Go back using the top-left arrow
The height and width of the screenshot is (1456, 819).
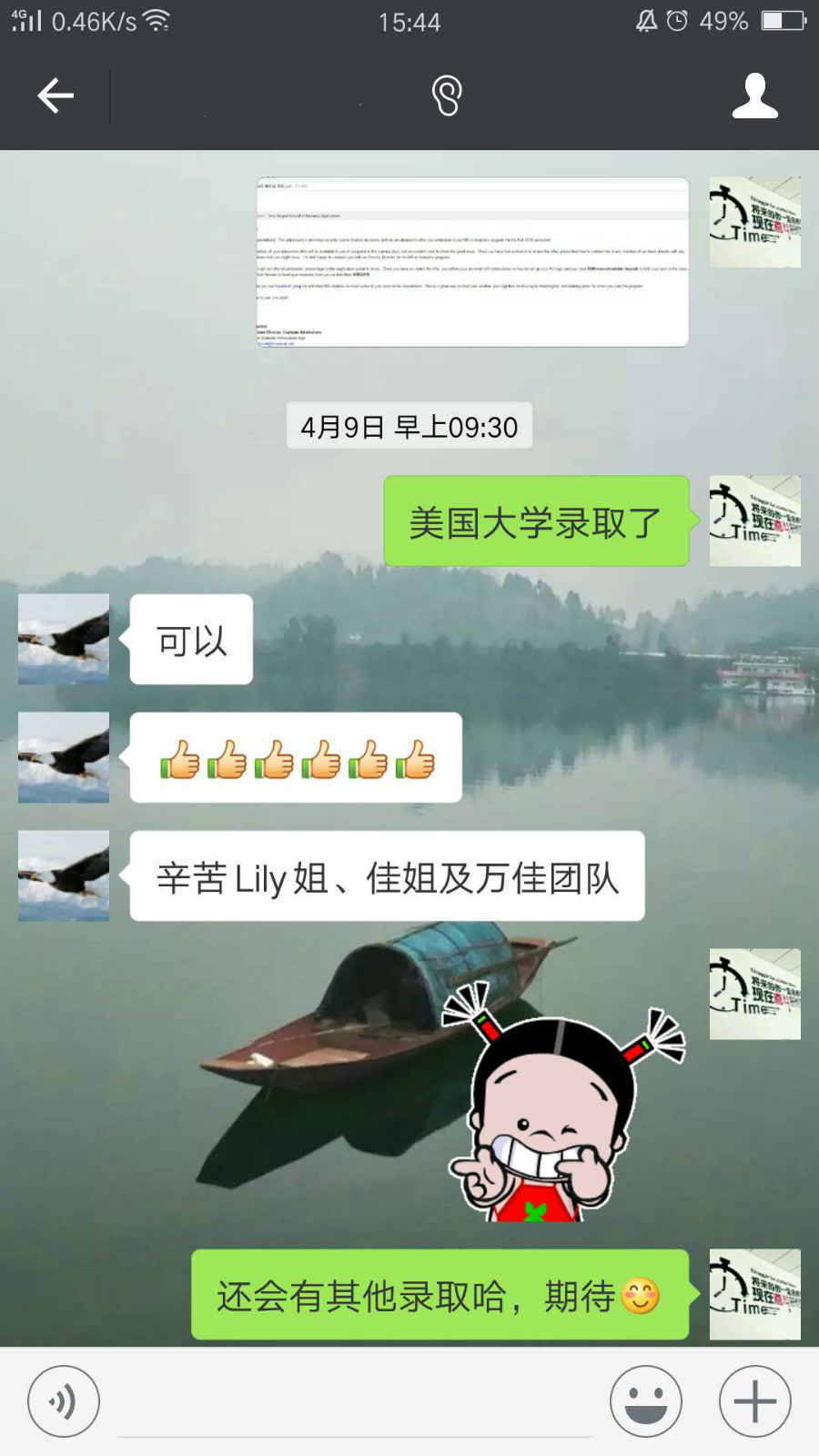click(x=55, y=96)
